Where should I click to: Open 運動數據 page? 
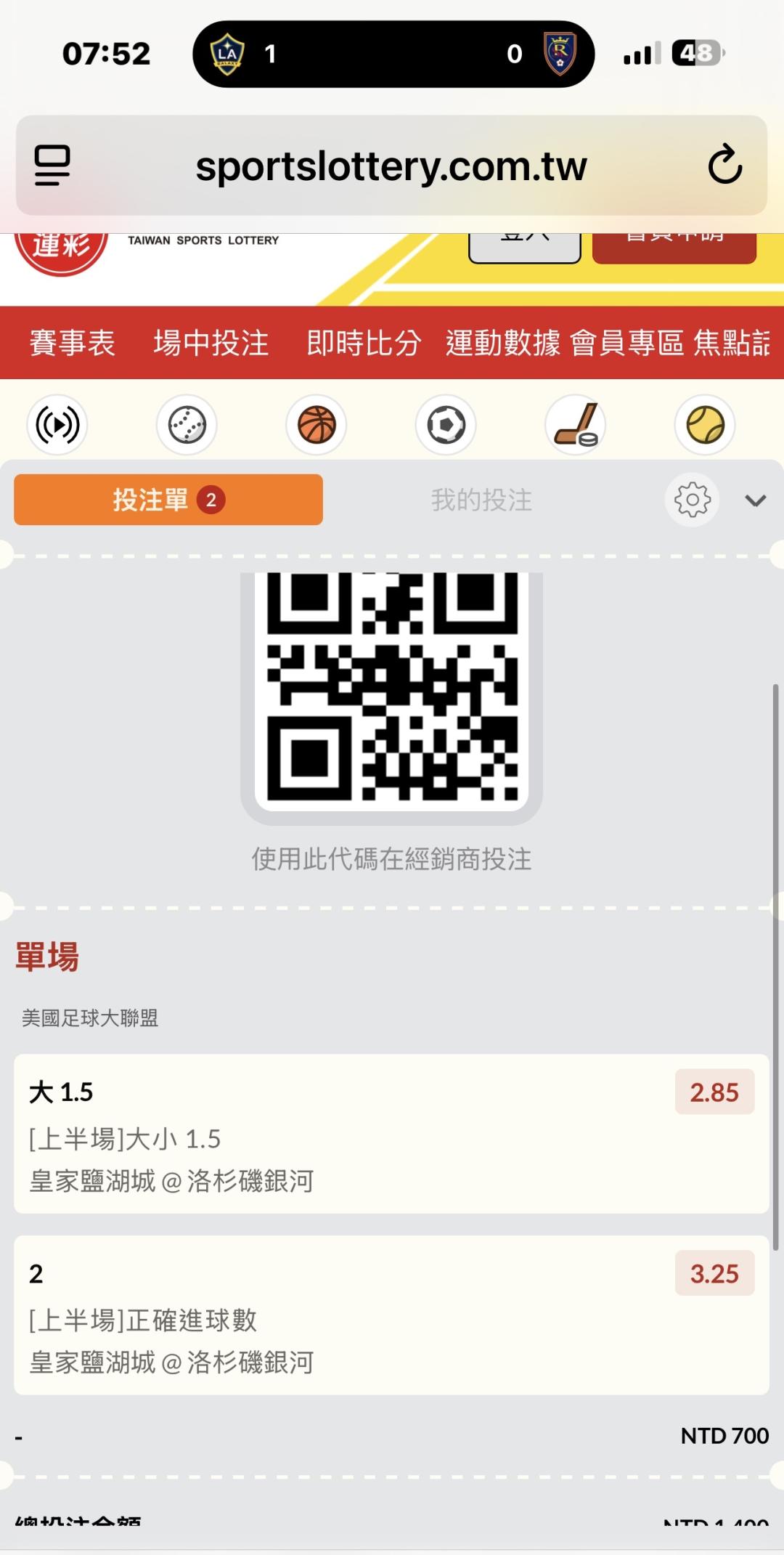tap(503, 343)
